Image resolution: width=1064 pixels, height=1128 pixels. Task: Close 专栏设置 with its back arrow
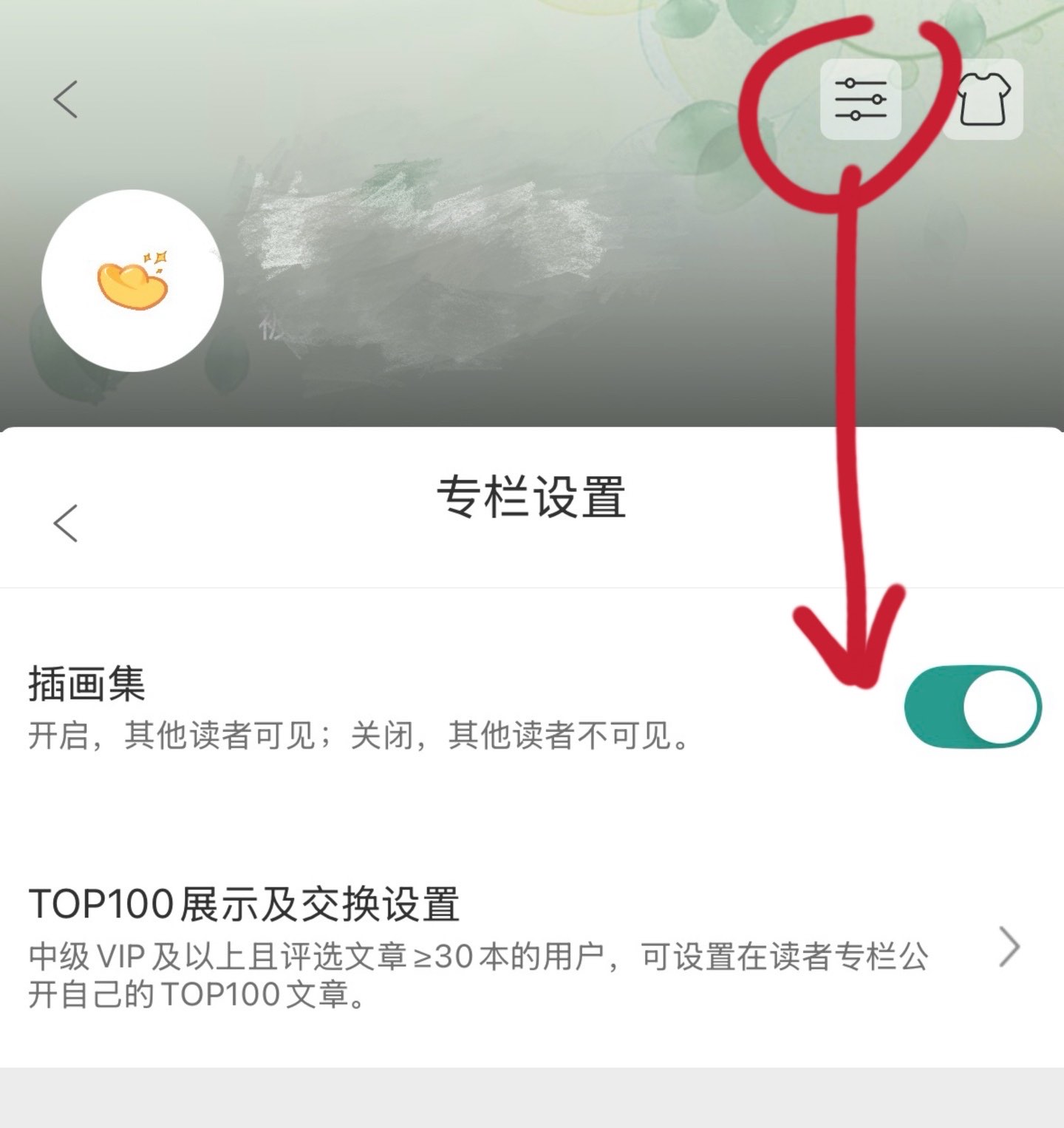coord(66,523)
